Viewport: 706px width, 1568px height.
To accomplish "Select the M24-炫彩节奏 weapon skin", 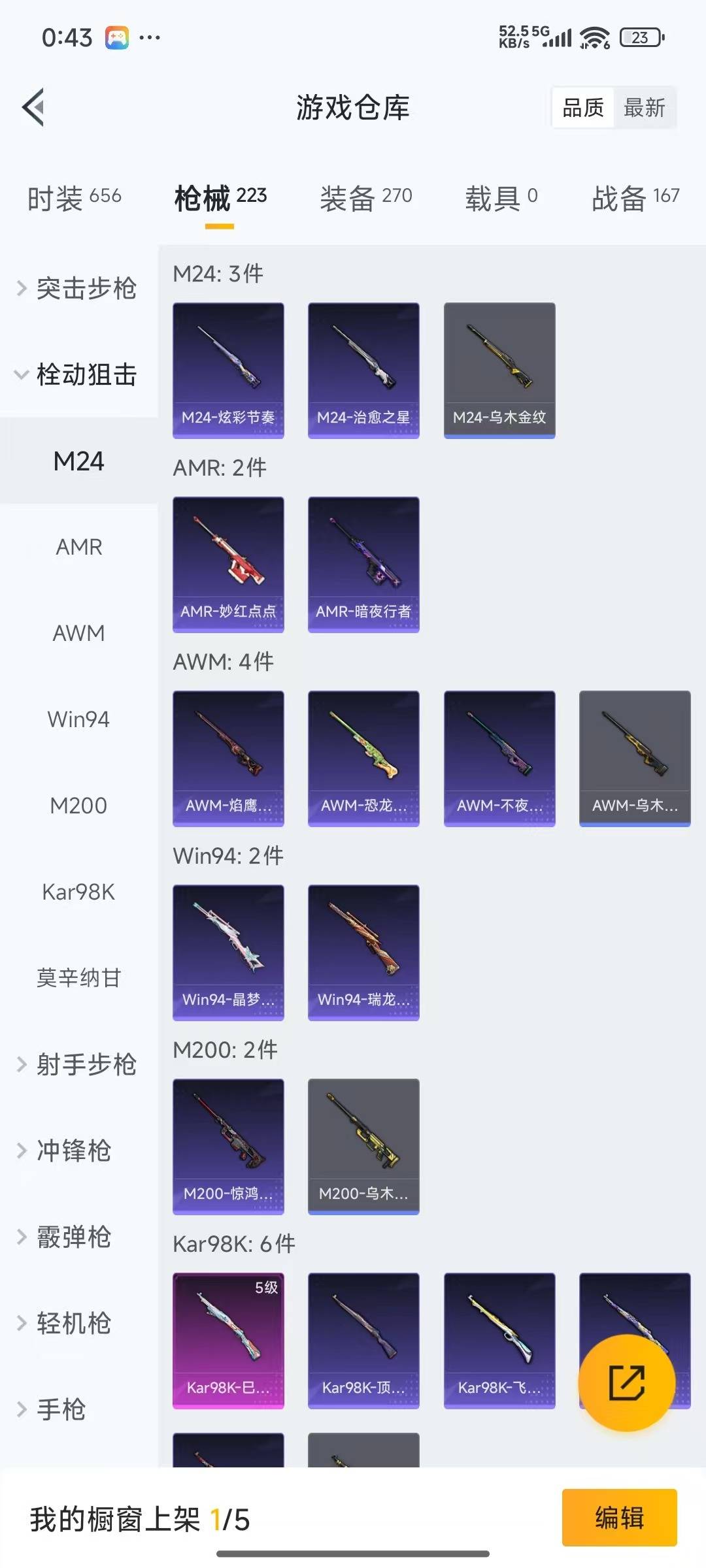I will point(228,369).
